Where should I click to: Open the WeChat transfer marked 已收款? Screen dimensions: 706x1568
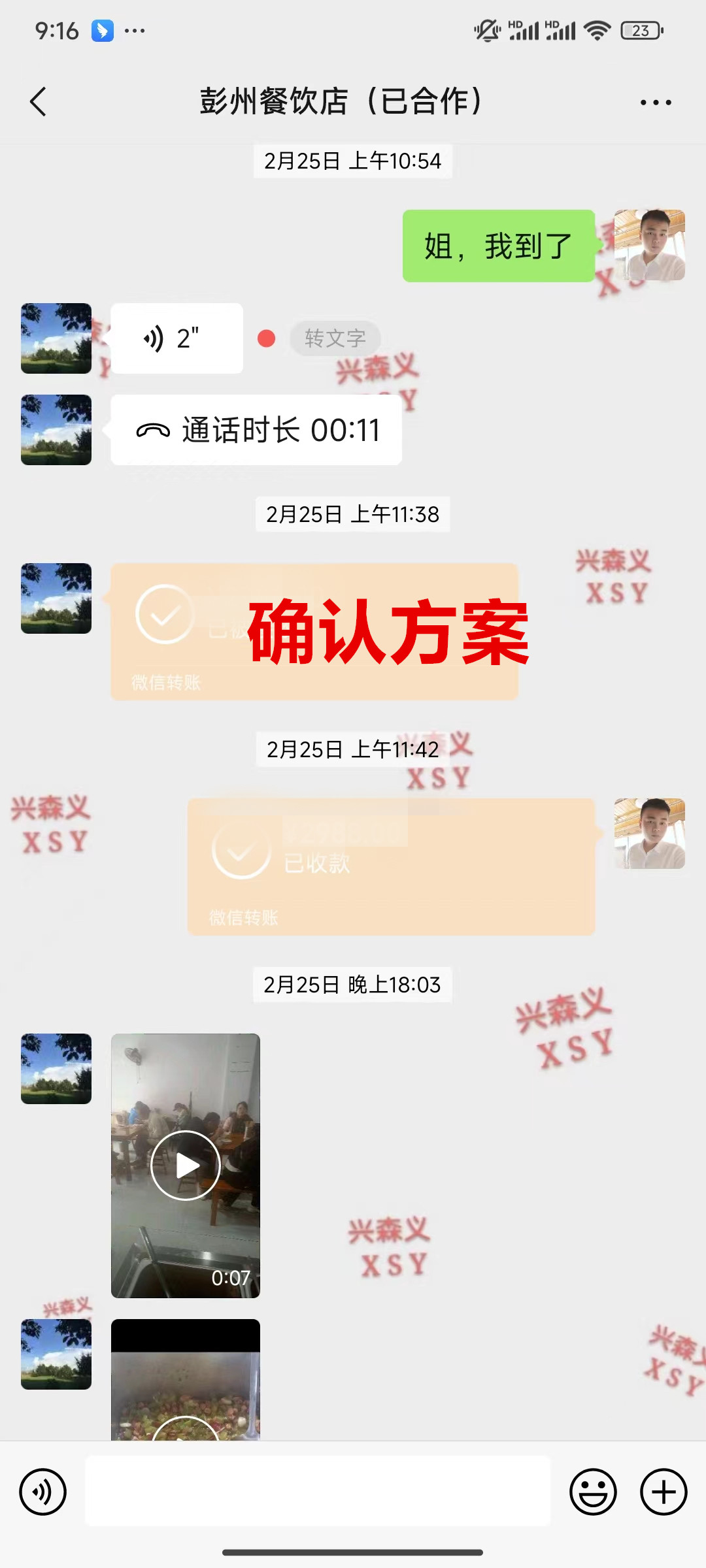point(391,866)
